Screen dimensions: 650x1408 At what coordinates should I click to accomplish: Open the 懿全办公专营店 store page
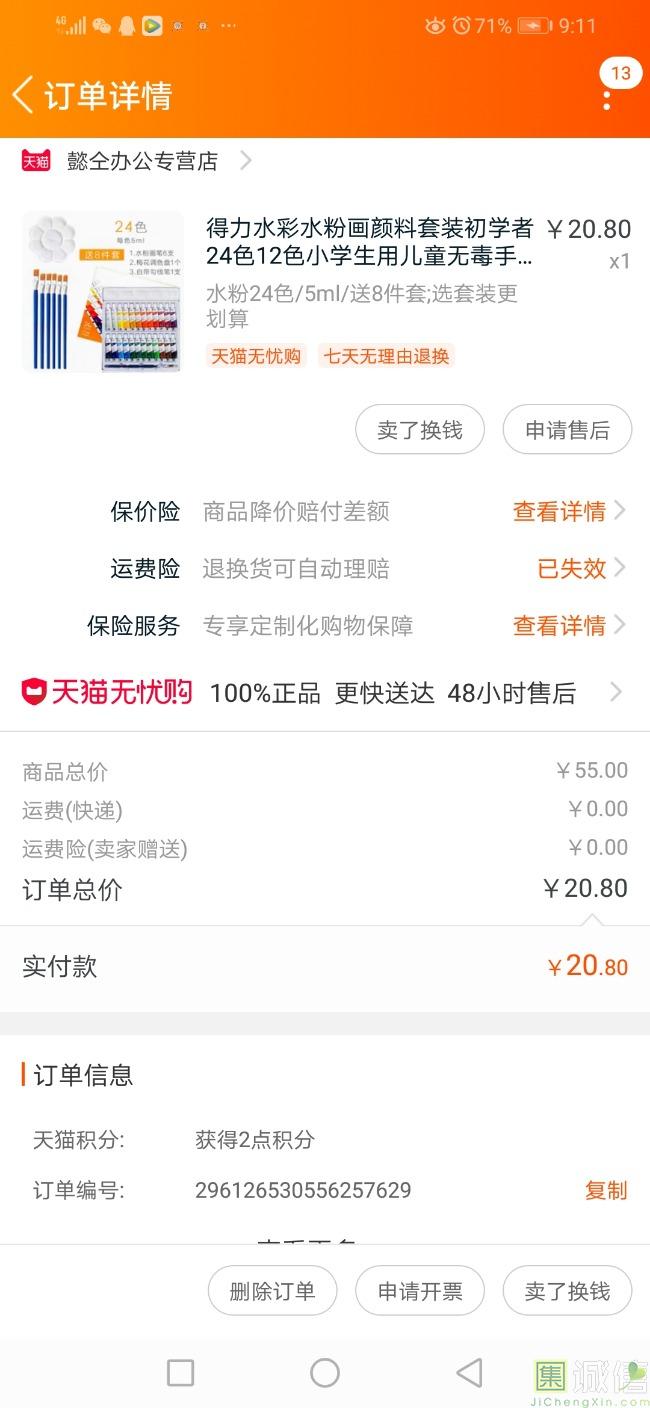coord(137,161)
